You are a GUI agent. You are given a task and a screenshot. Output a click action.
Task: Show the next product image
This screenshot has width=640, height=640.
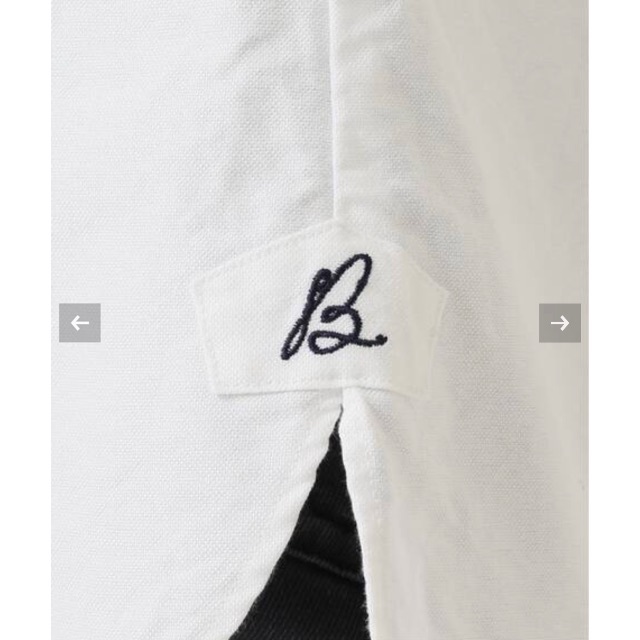point(559,322)
